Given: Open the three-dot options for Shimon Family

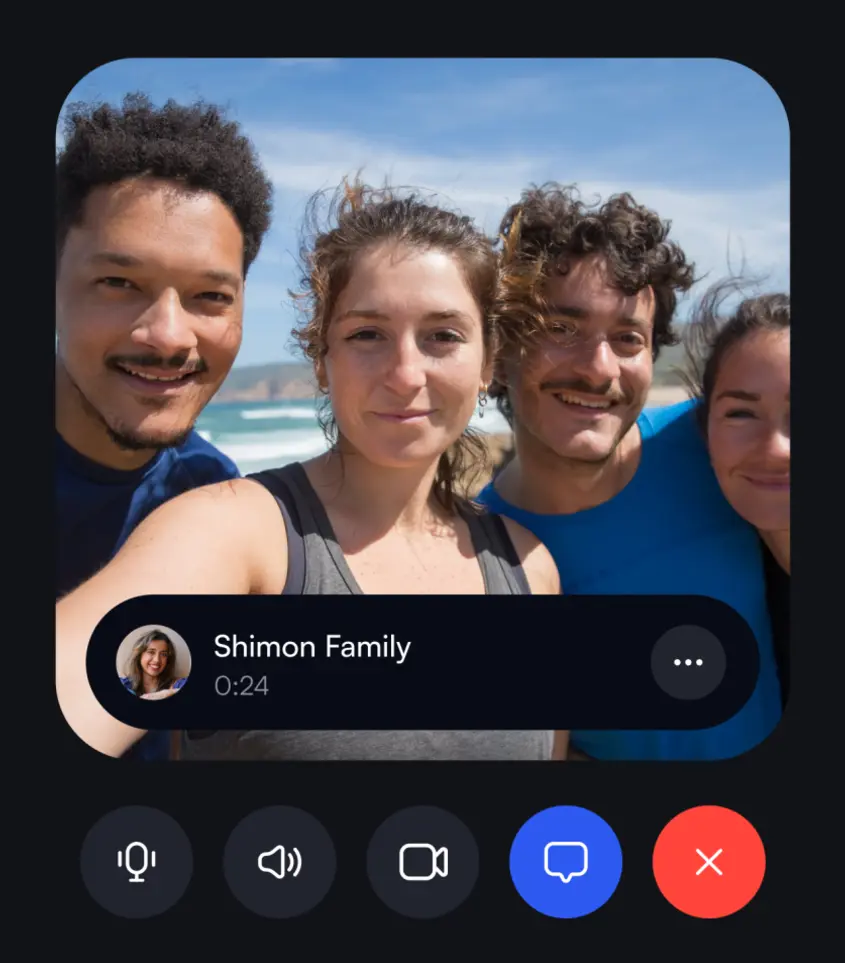Looking at the screenshot, I should pos(688,662).
